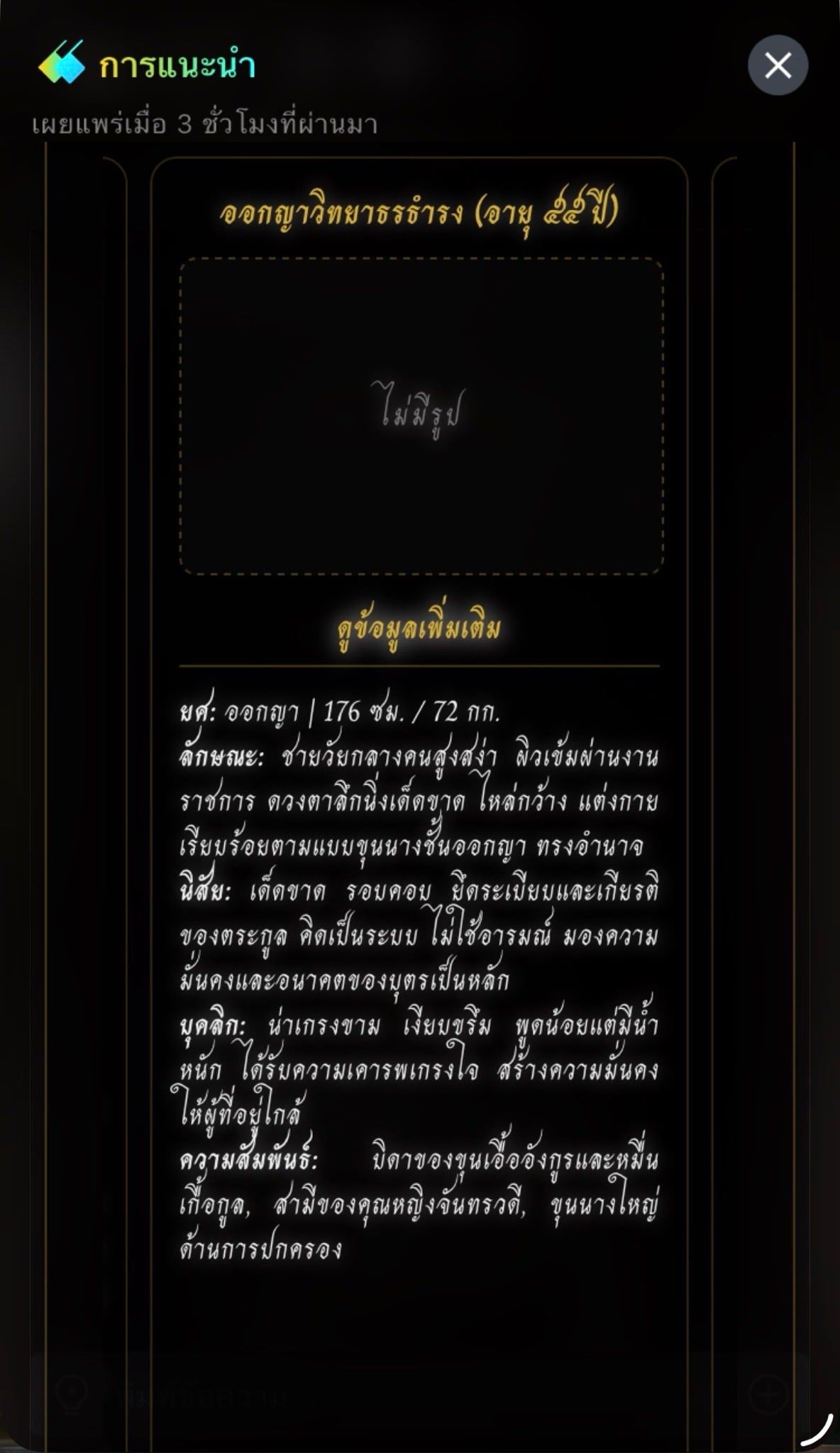Tap ดูข้อมูลเพิ่มเติม to view more info
Viewport: 840px width, 1453px height.
click(419, 629)
